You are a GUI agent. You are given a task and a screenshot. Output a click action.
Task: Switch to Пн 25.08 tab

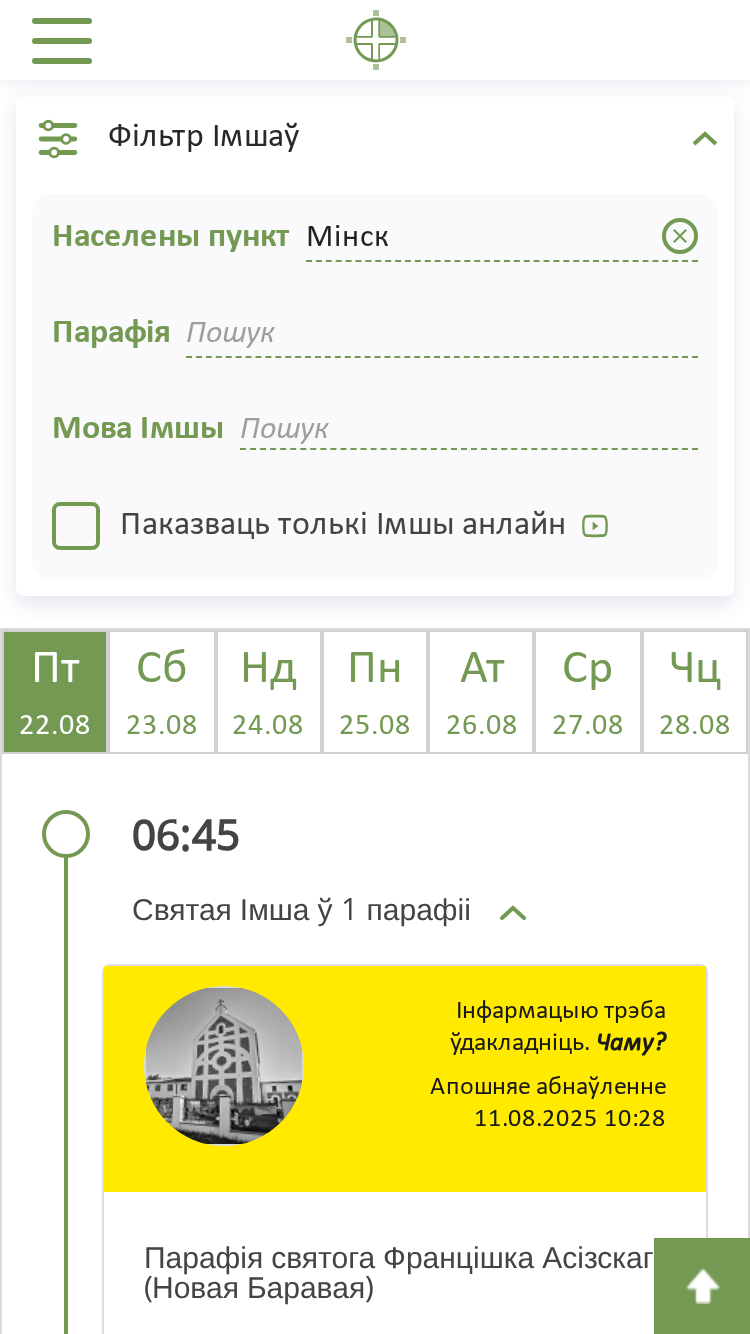(x=375, y=692)
